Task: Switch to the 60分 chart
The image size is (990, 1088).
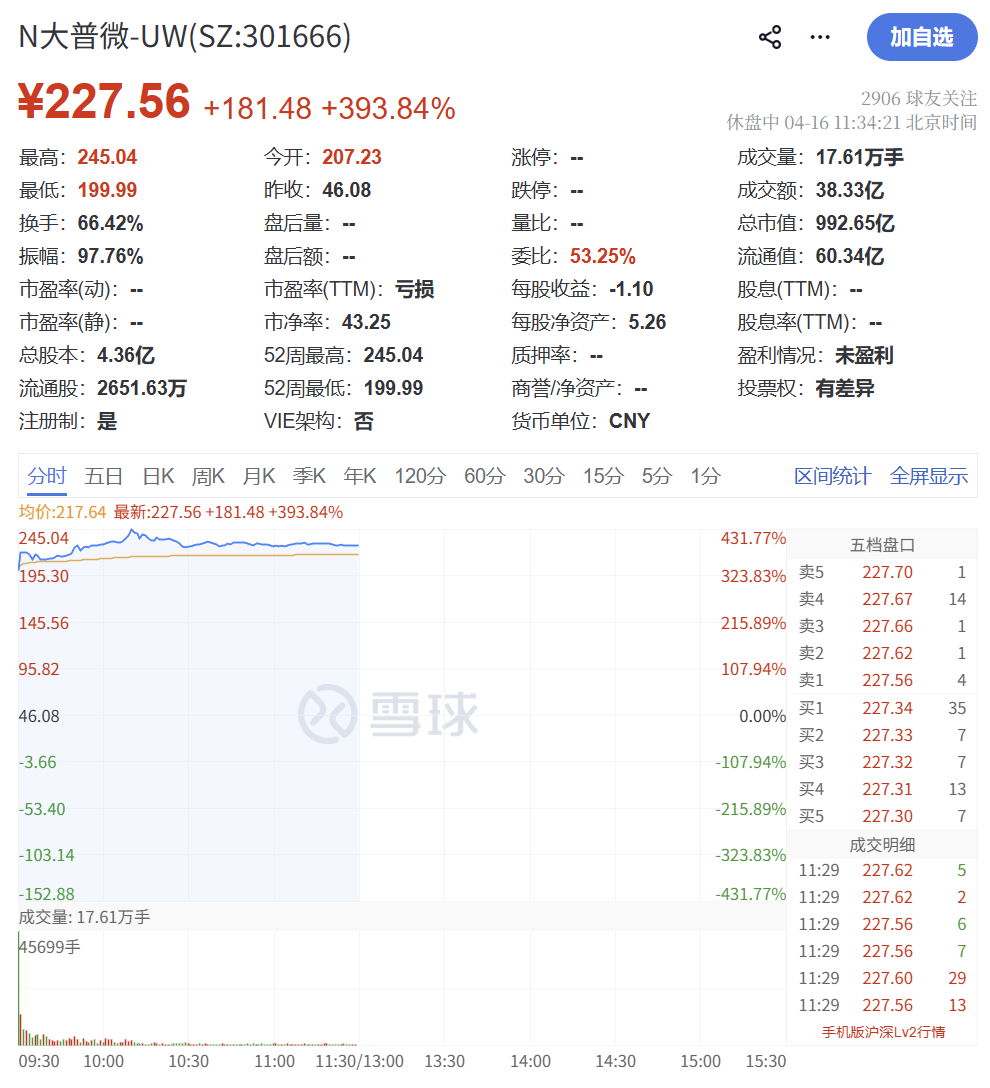Action: pyautogui.click(x=484, y=476)
